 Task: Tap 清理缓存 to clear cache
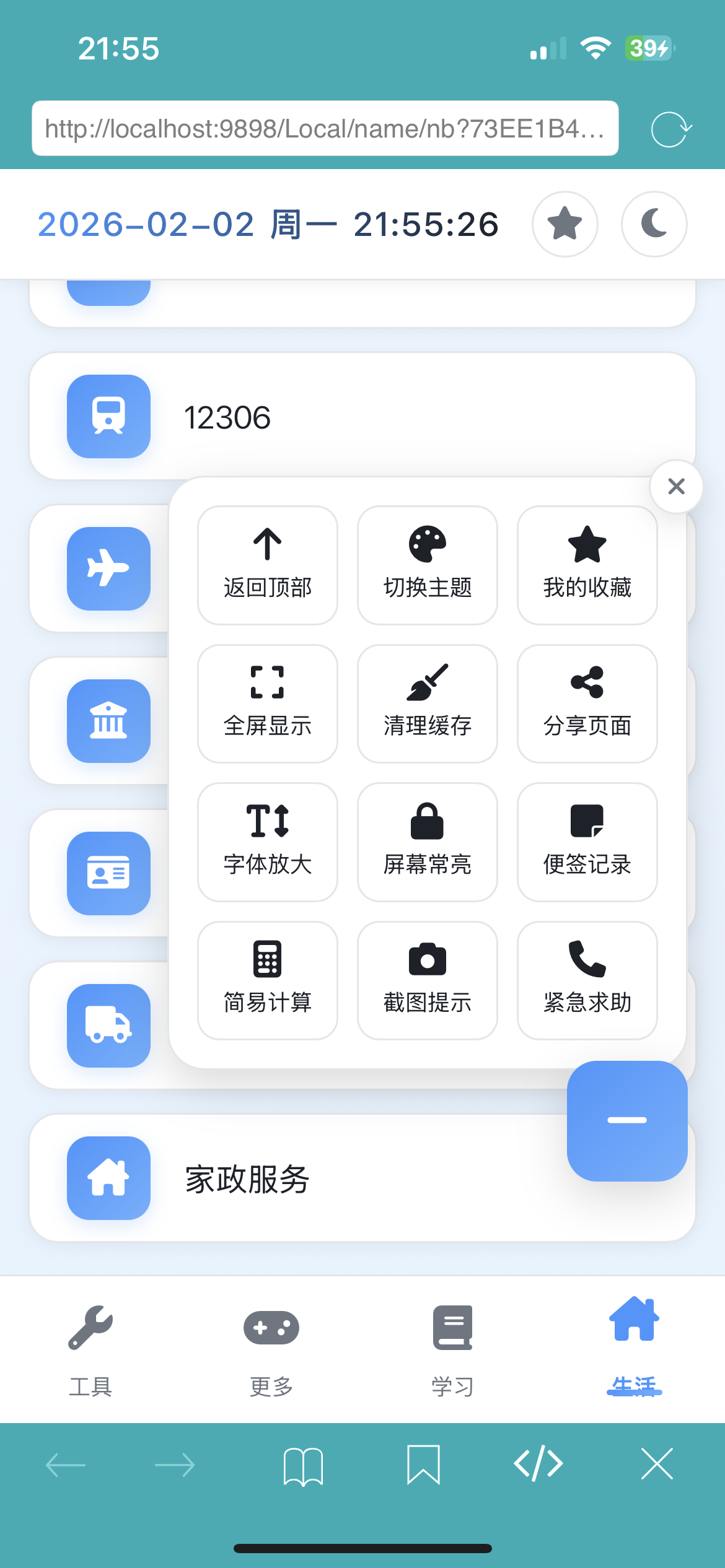click(x=428, y=703)
